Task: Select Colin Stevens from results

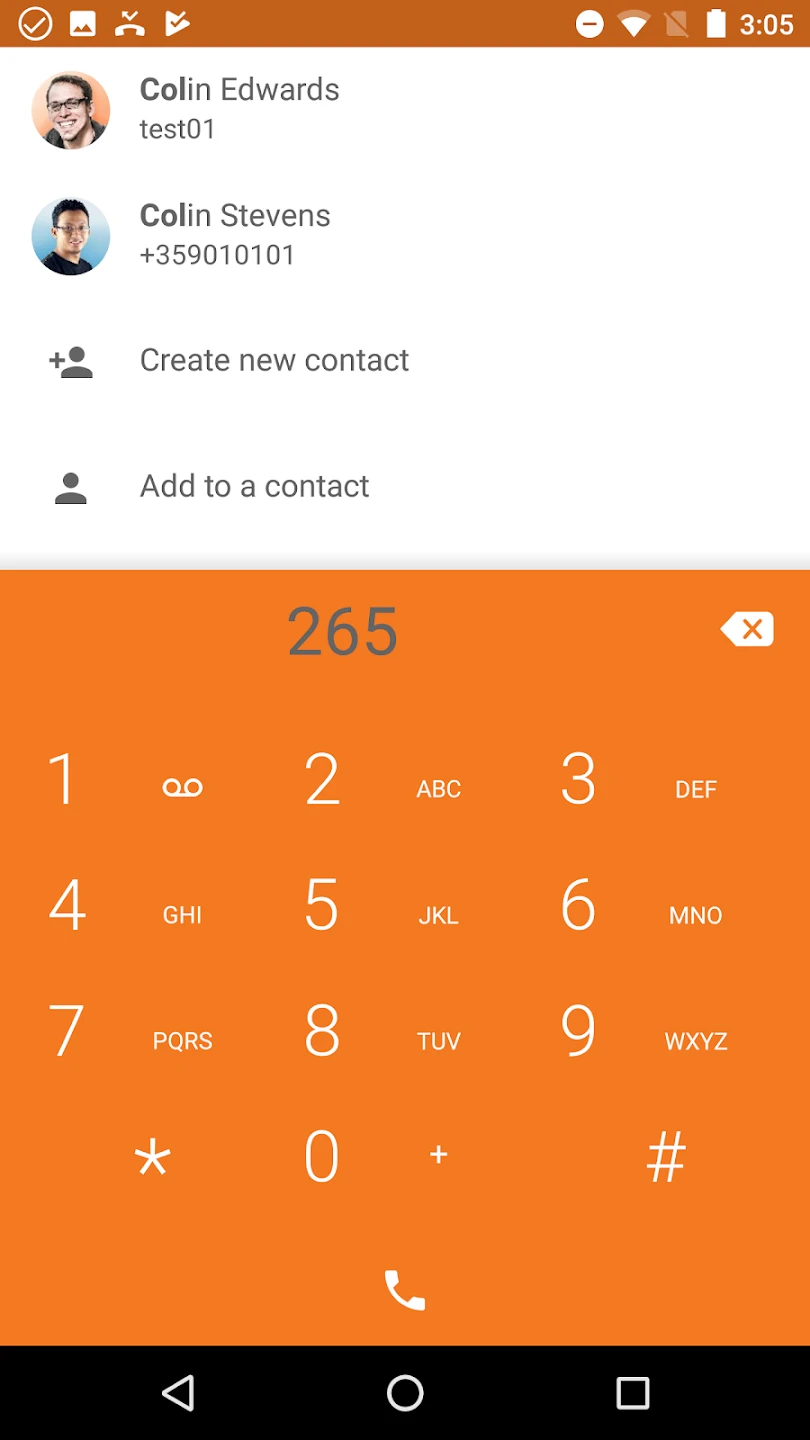Action: coord(236,235)
